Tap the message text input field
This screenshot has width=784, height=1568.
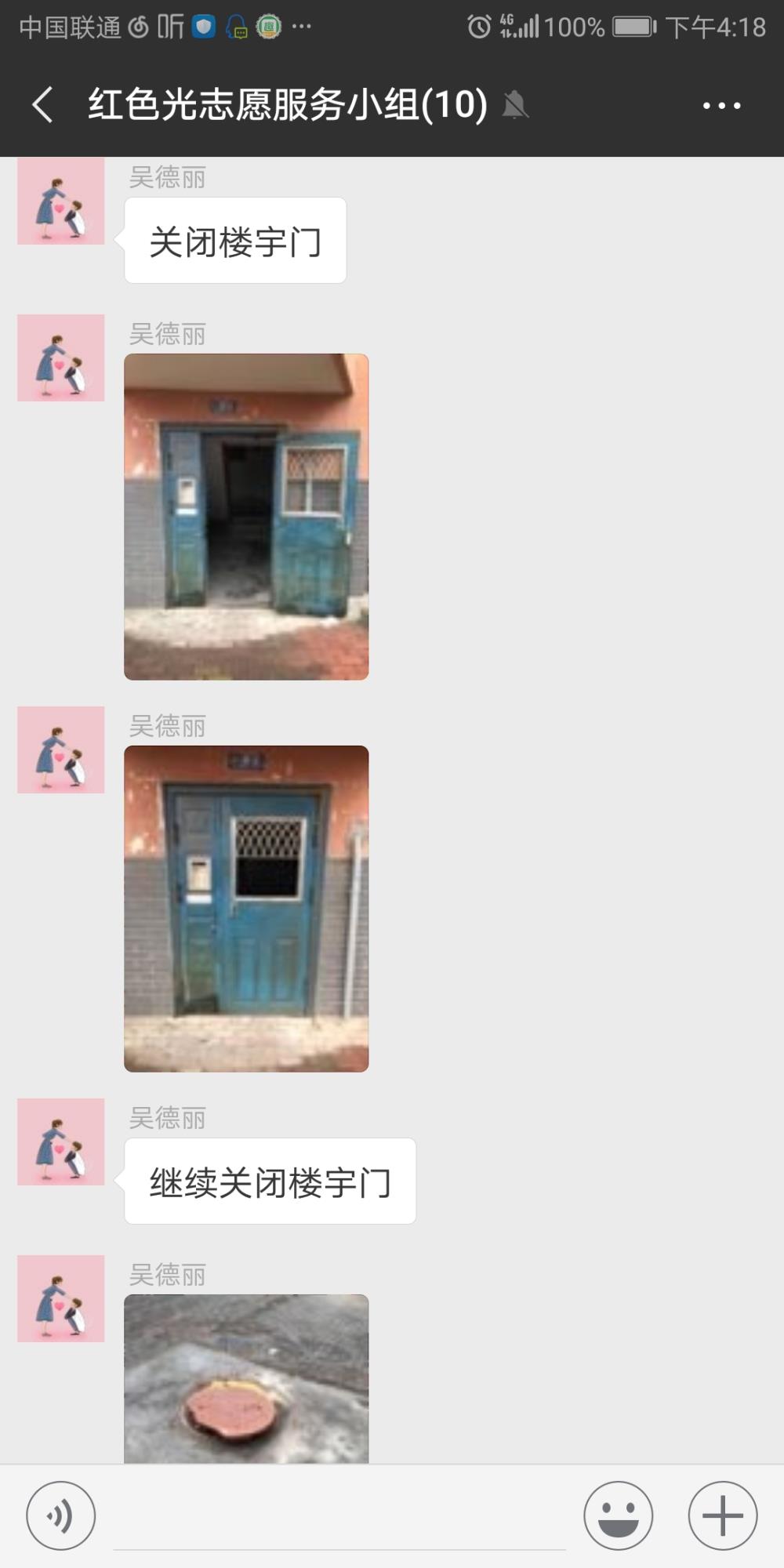pyautogui.click(x=339, y=1517)
